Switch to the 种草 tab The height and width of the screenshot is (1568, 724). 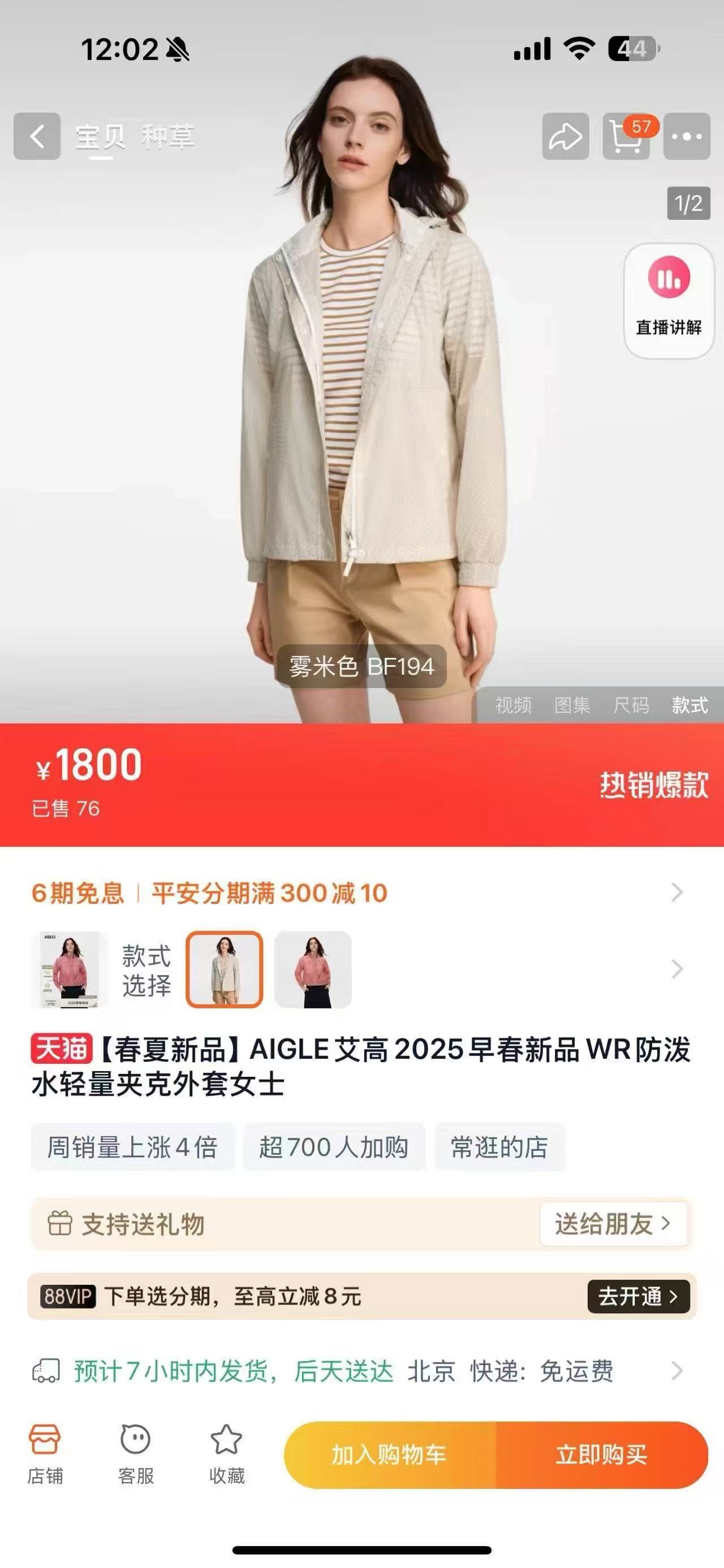(168, 136)
